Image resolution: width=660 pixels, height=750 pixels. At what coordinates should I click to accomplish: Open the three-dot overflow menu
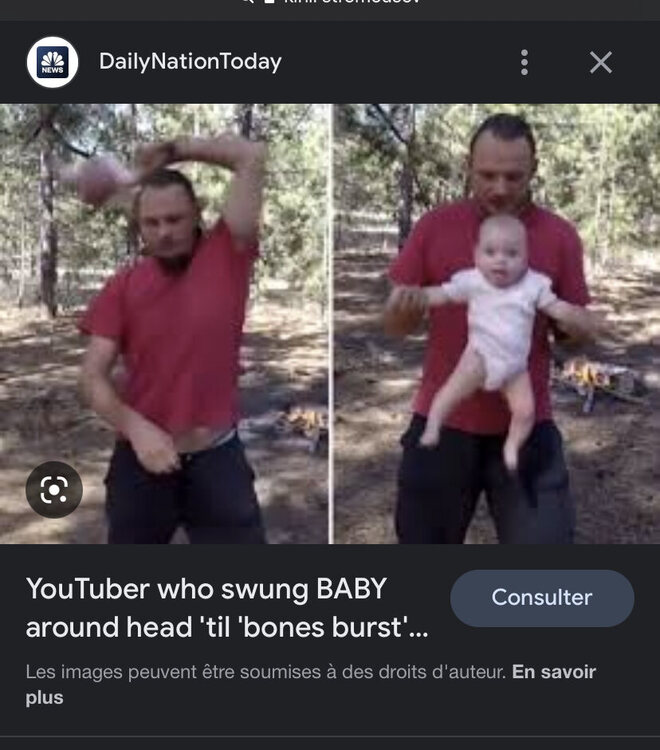point(524,62)
